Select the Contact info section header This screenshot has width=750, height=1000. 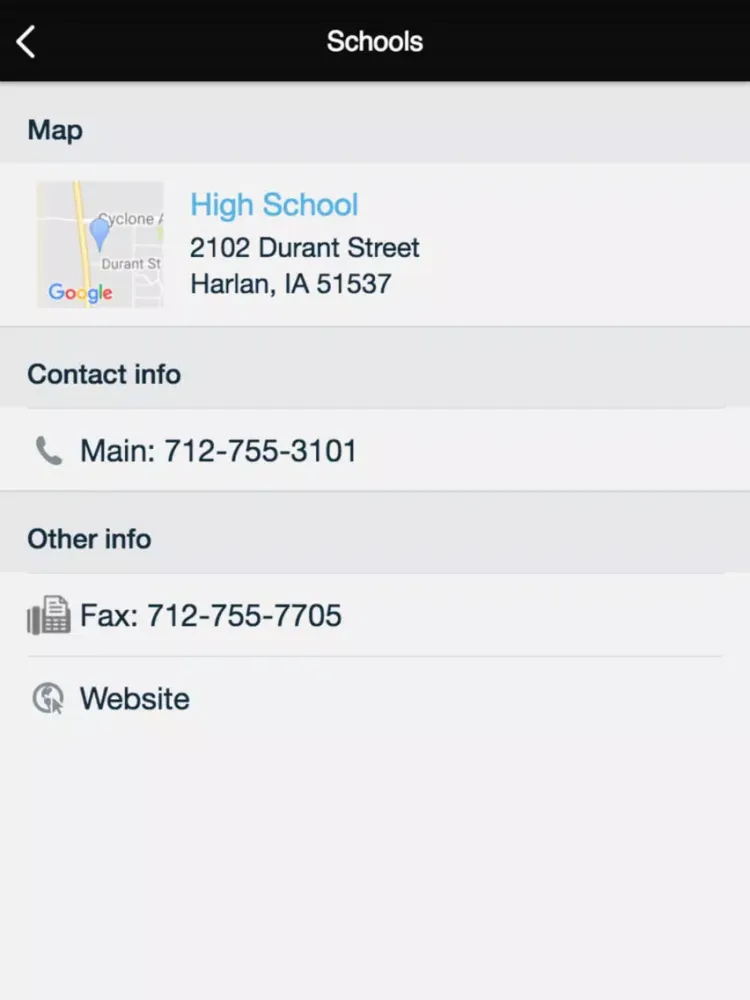pyautogui.click(x=104, y=374)
